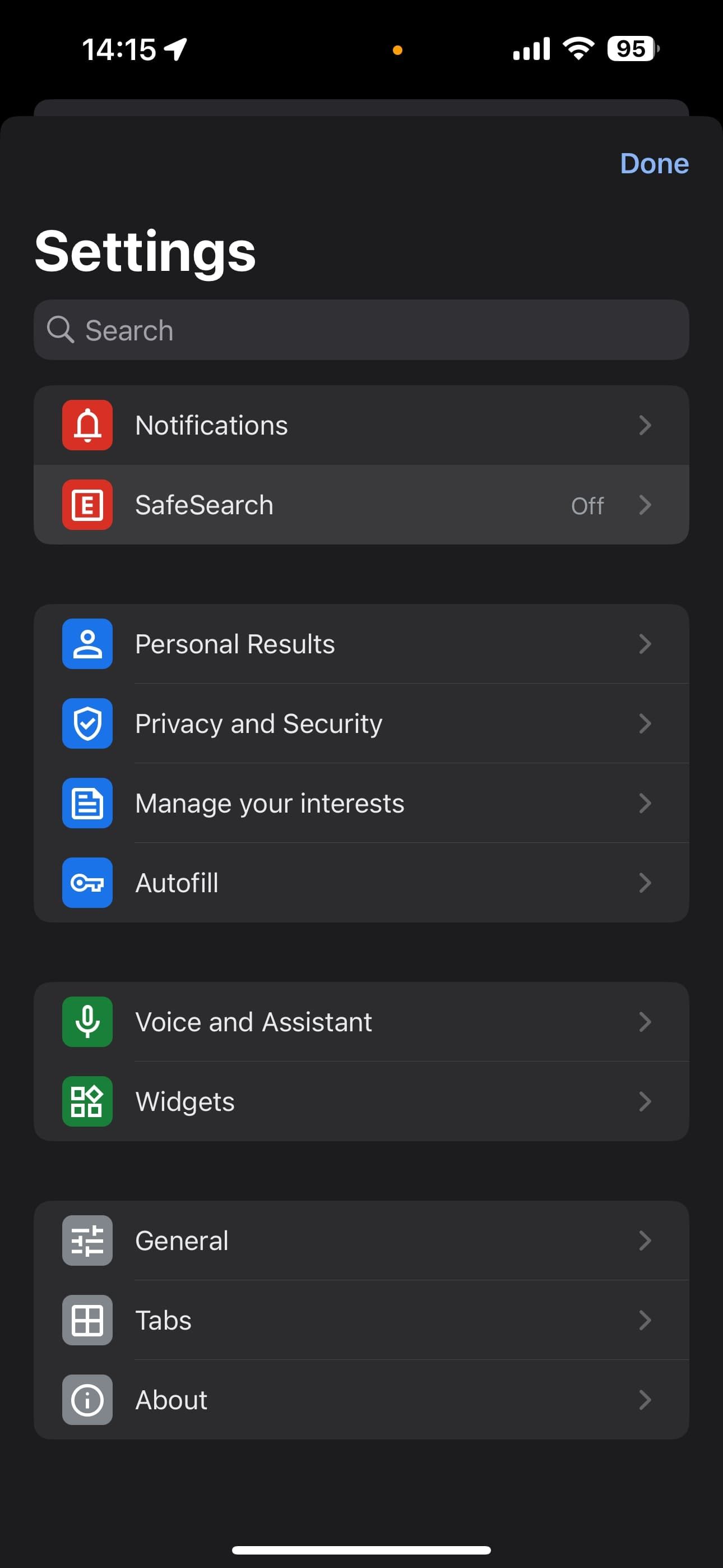This screenshot has width=723, height=1568.
Task: Tap Done to close Settings
Action: (654, 163)
